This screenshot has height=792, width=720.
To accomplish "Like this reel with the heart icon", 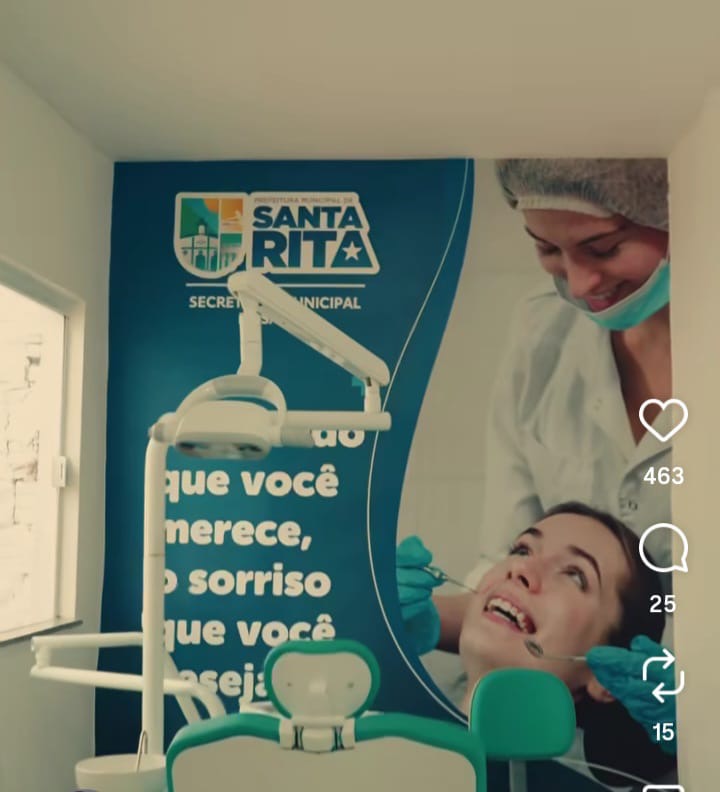I will point(663,420).
